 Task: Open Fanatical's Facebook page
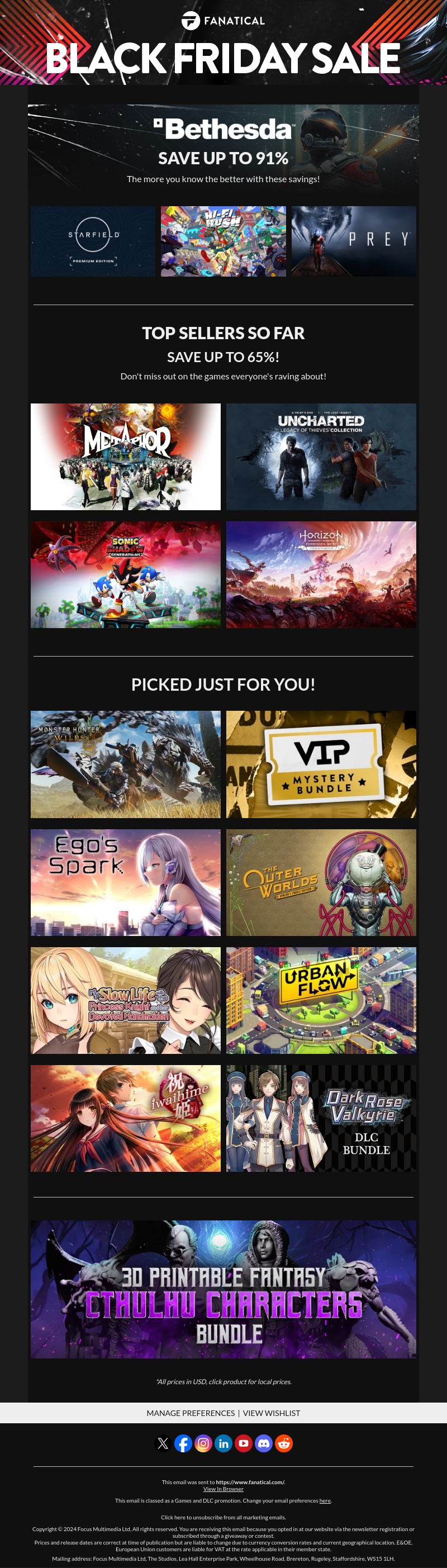[x=183, y=1443]
